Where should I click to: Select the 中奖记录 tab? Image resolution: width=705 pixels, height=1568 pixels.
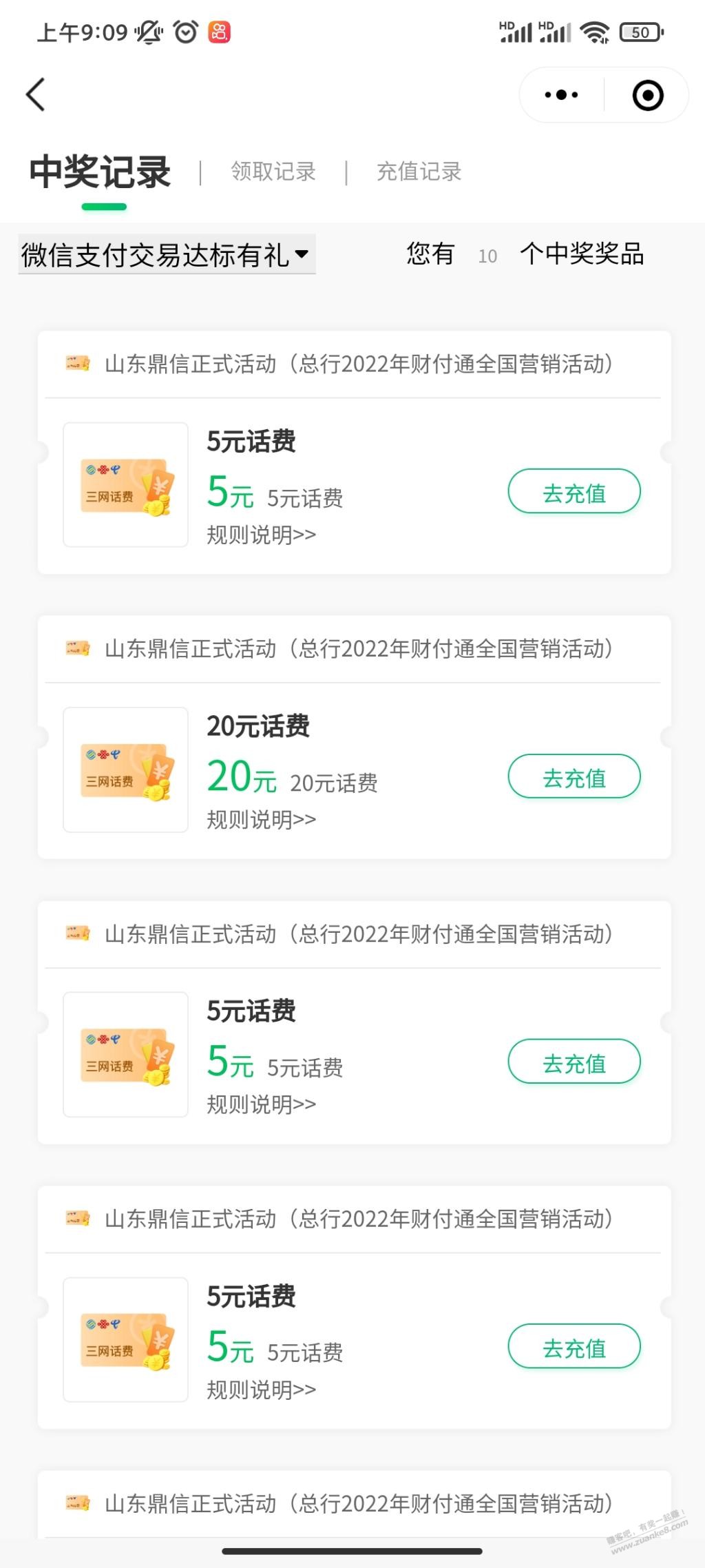coord(101,172)
